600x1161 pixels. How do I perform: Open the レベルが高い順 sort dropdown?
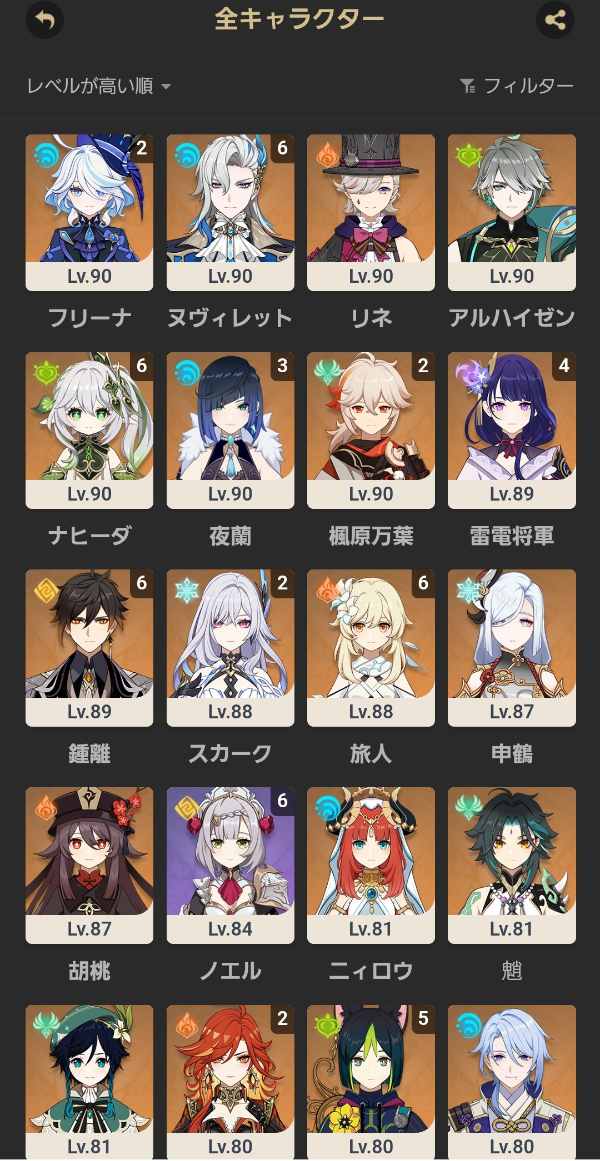99,86
